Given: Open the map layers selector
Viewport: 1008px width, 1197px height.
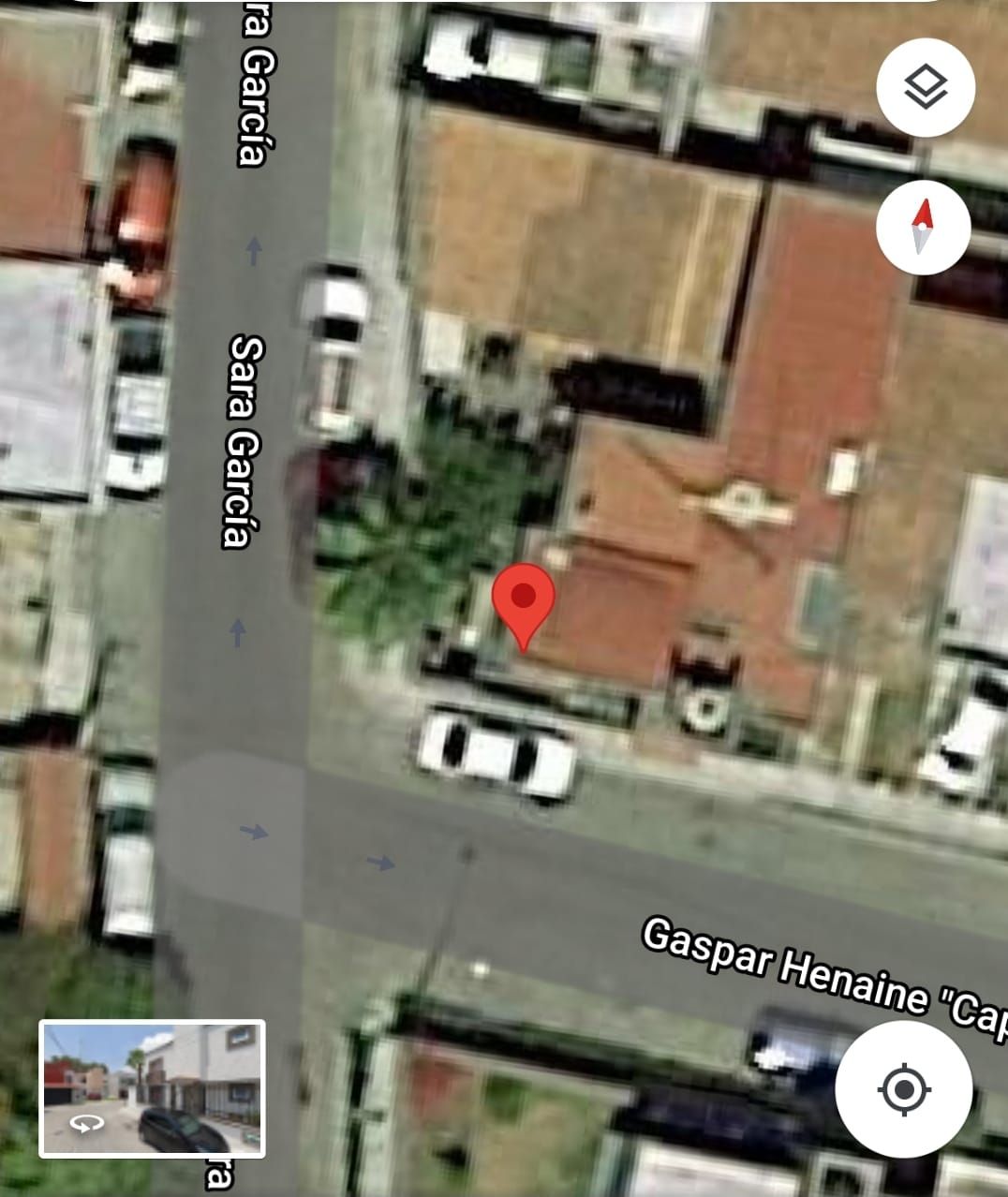Looking at the screenshot, I should [925, 88].
